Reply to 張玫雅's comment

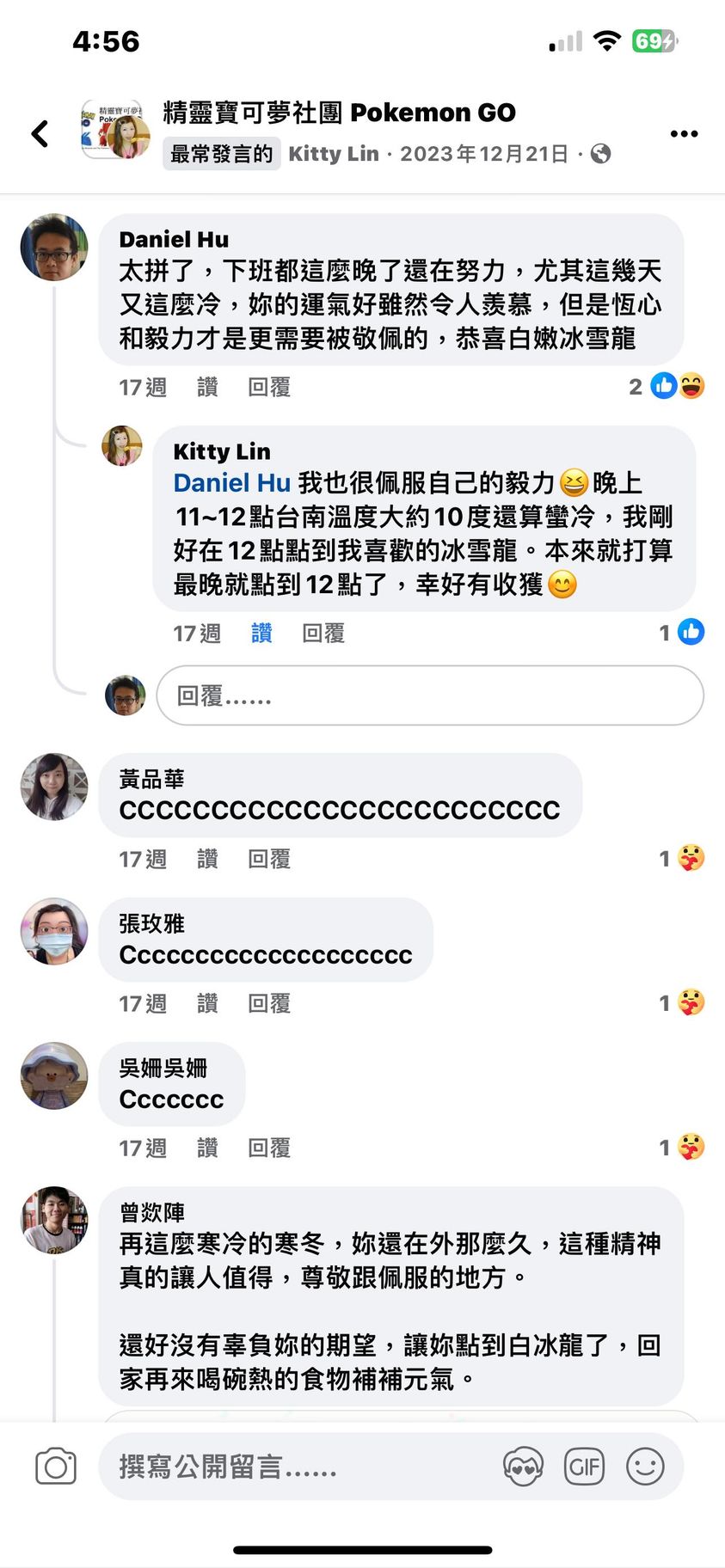(x=268, y=1003)
